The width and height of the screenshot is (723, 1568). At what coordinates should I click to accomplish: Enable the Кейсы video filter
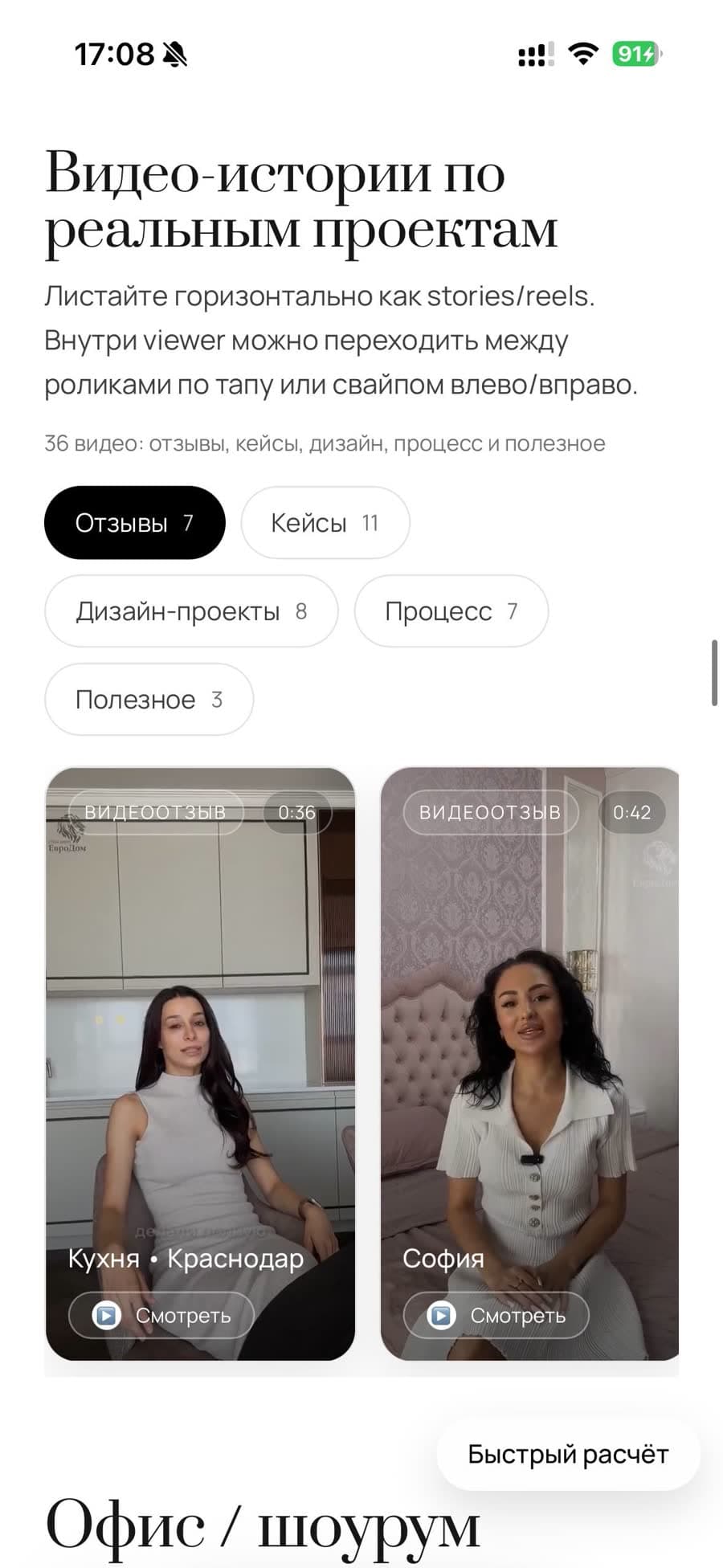pos(325,522)
